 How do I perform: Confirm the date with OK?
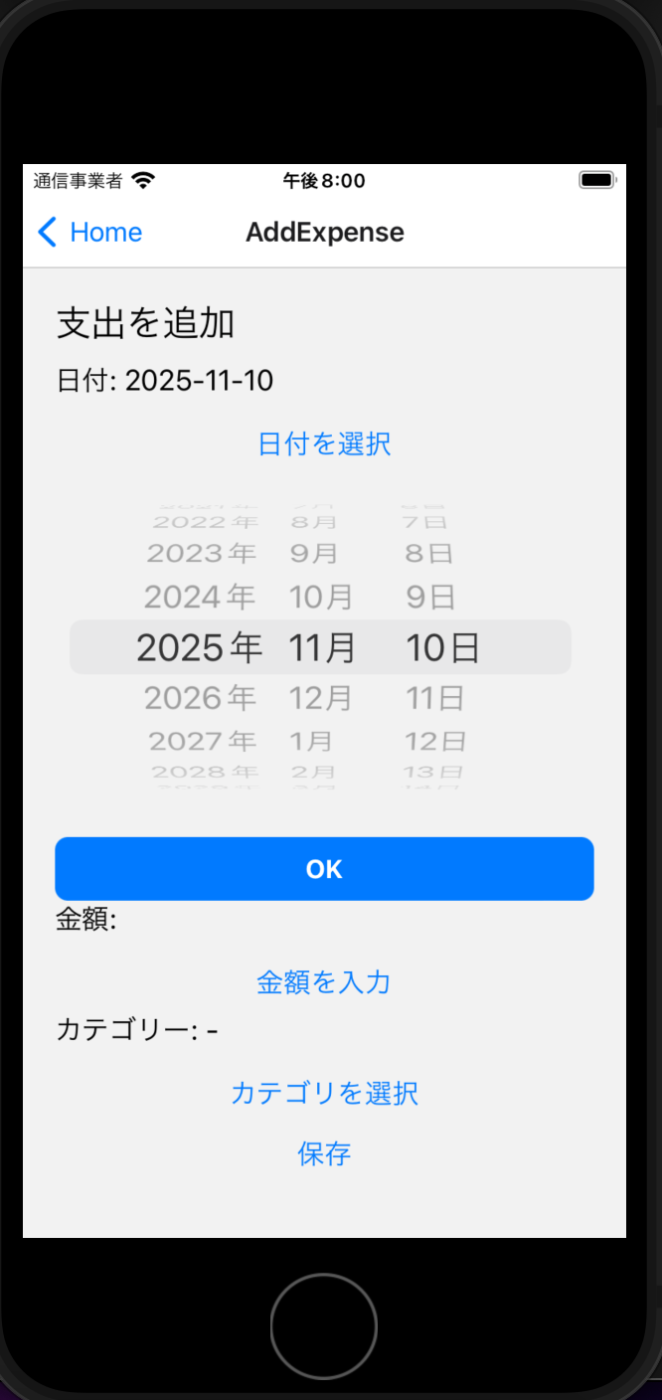(324, 869)
